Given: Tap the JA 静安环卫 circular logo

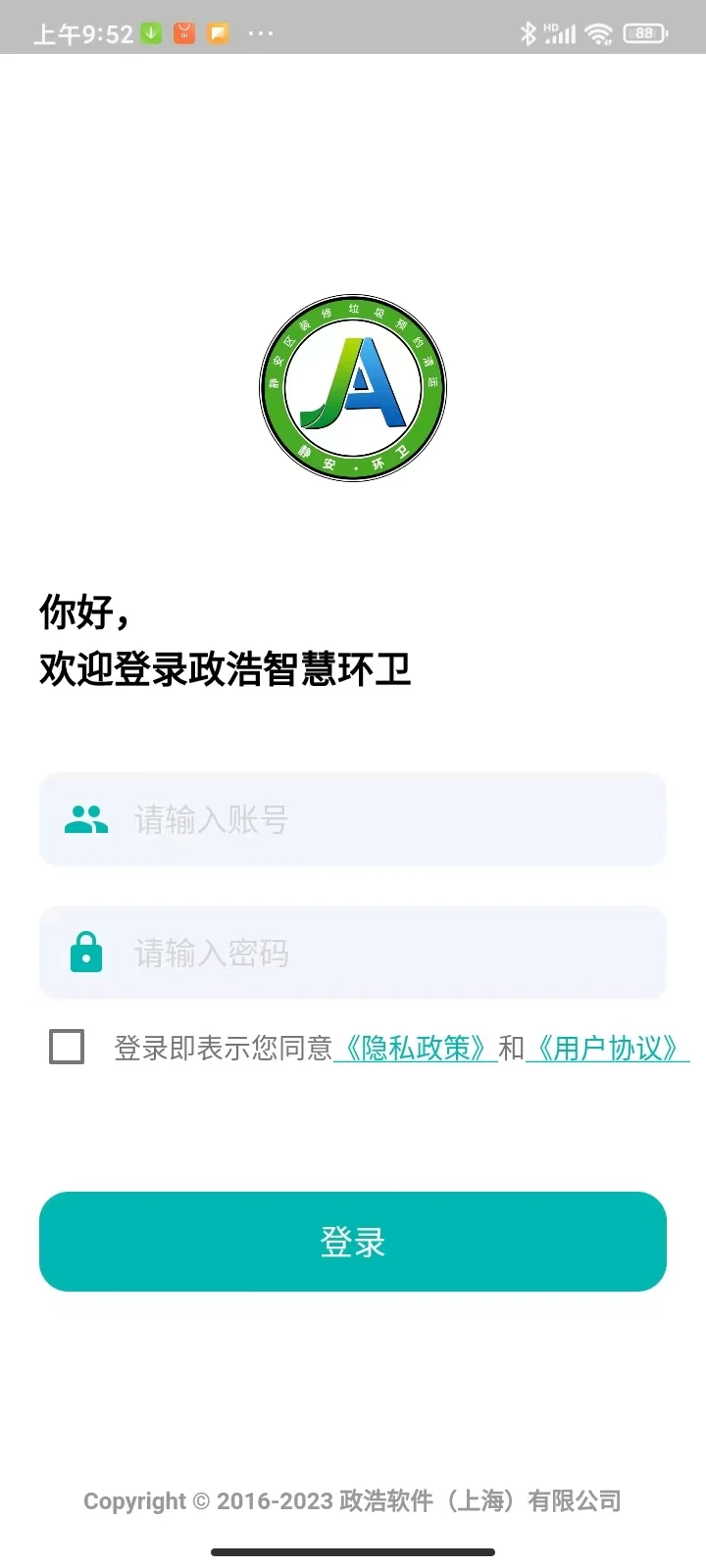Looking at the screenshot, I should click(353, 387).
